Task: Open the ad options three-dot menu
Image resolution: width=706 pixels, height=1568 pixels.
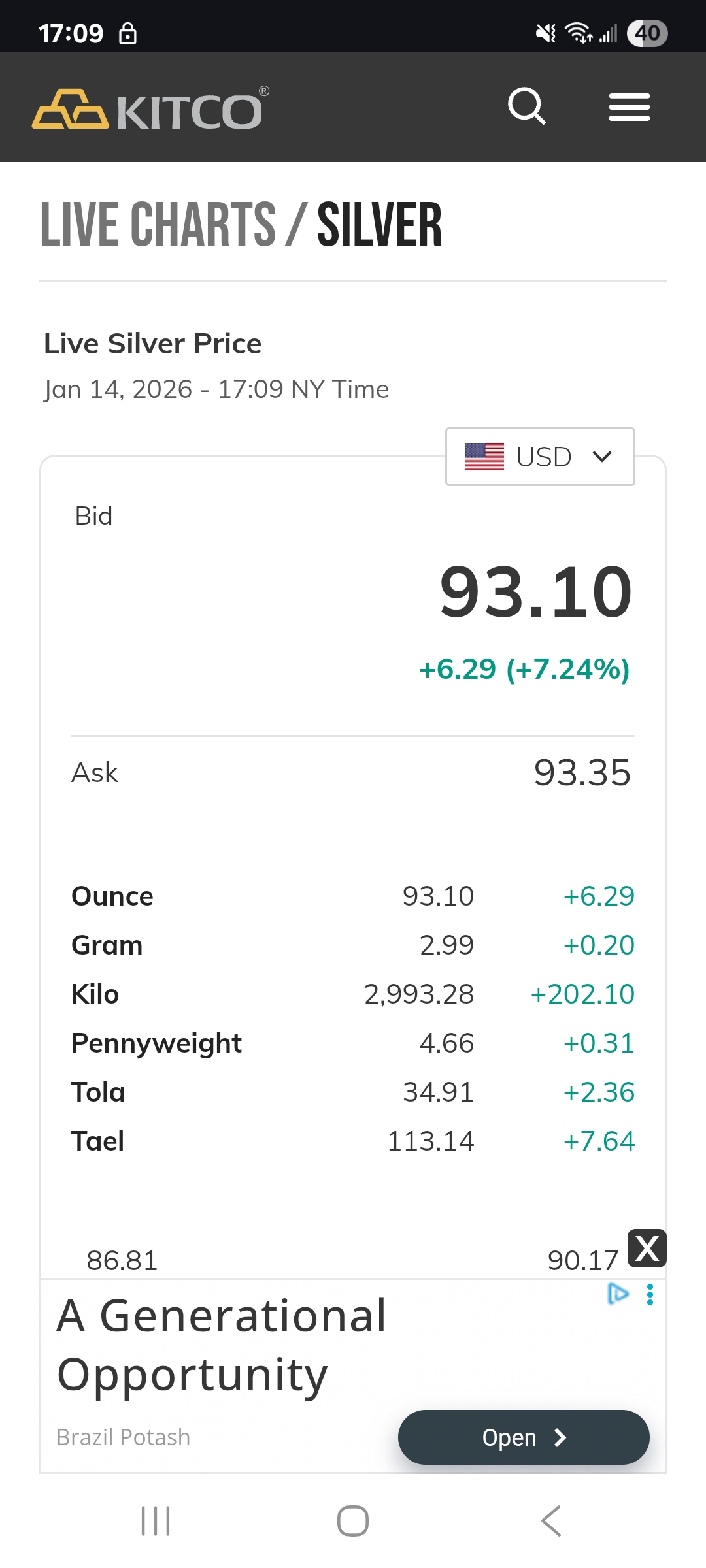Action: (650, 1294)
